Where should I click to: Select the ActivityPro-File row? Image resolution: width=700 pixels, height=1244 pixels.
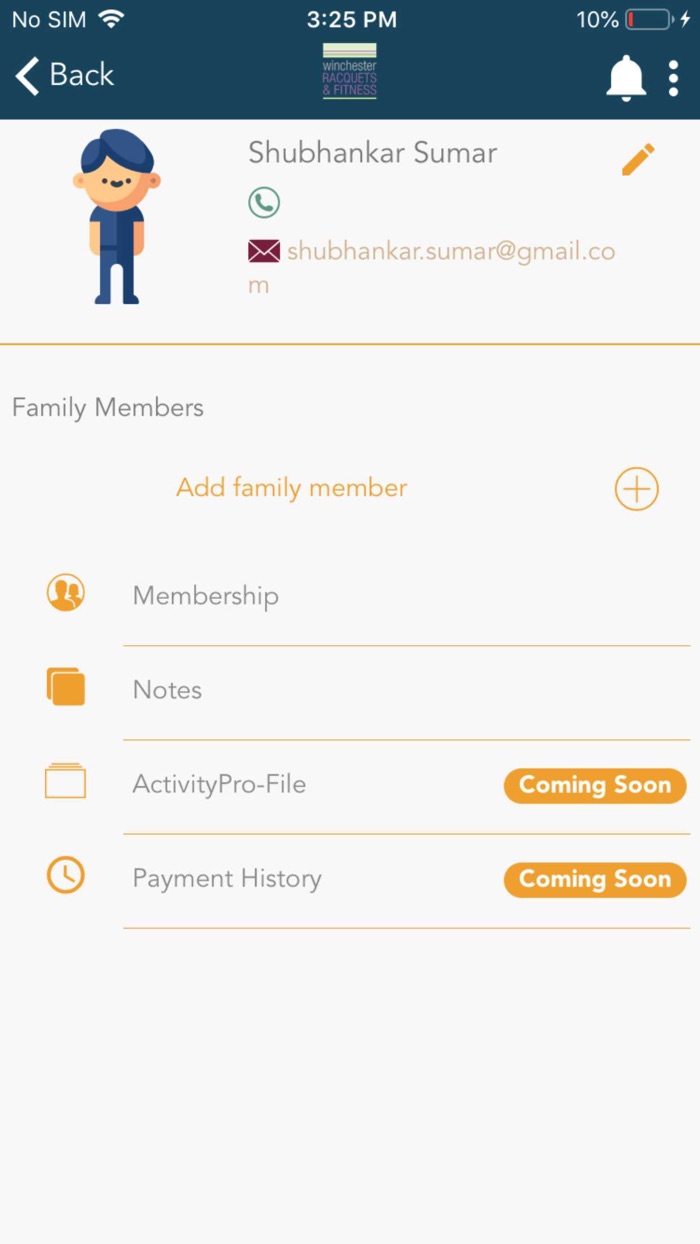pyautogui.click(x=220, y=784)
